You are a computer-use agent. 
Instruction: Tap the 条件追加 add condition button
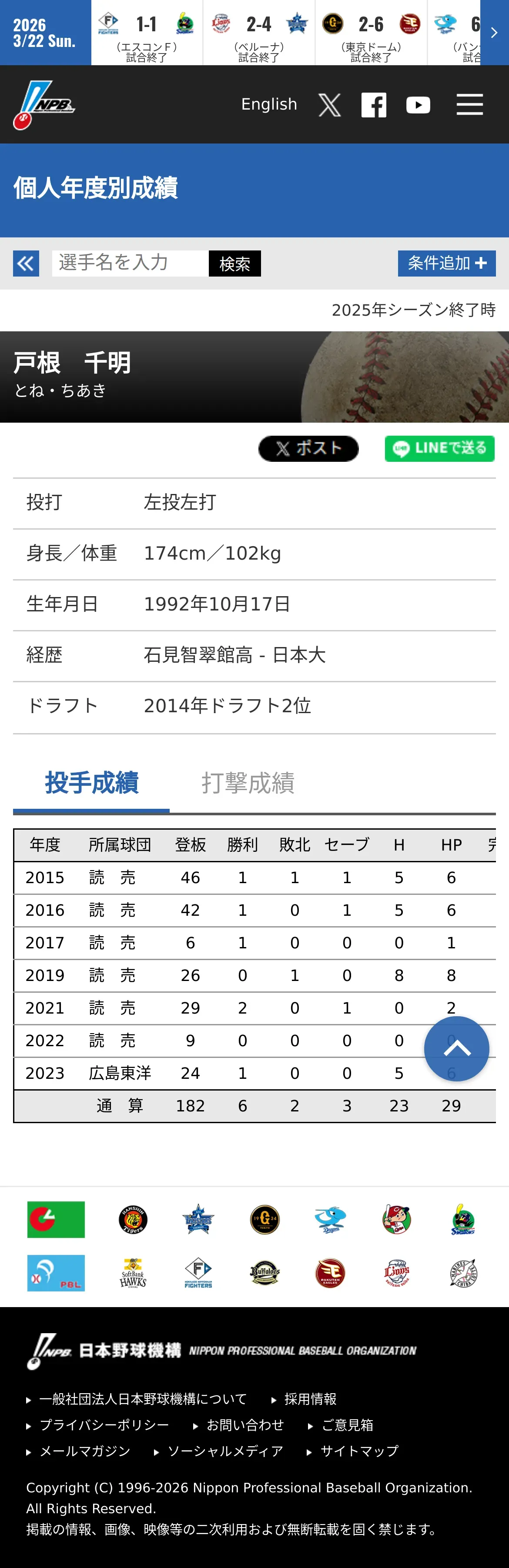click(446, 263)
